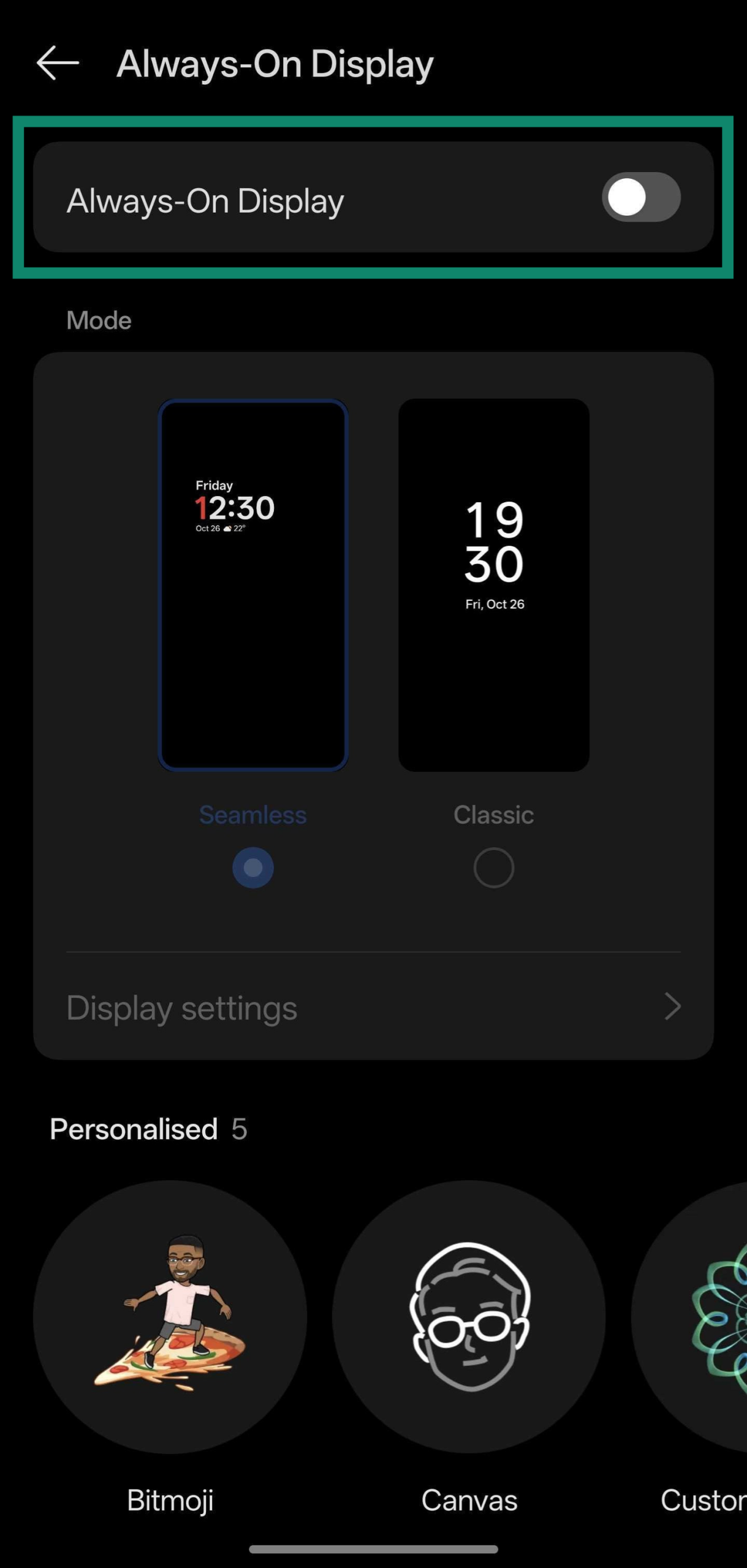The height and width of the screenshot is (1568, 747).
Task: Turn on the Always-On Display switch
Action: tap(640, 197)
